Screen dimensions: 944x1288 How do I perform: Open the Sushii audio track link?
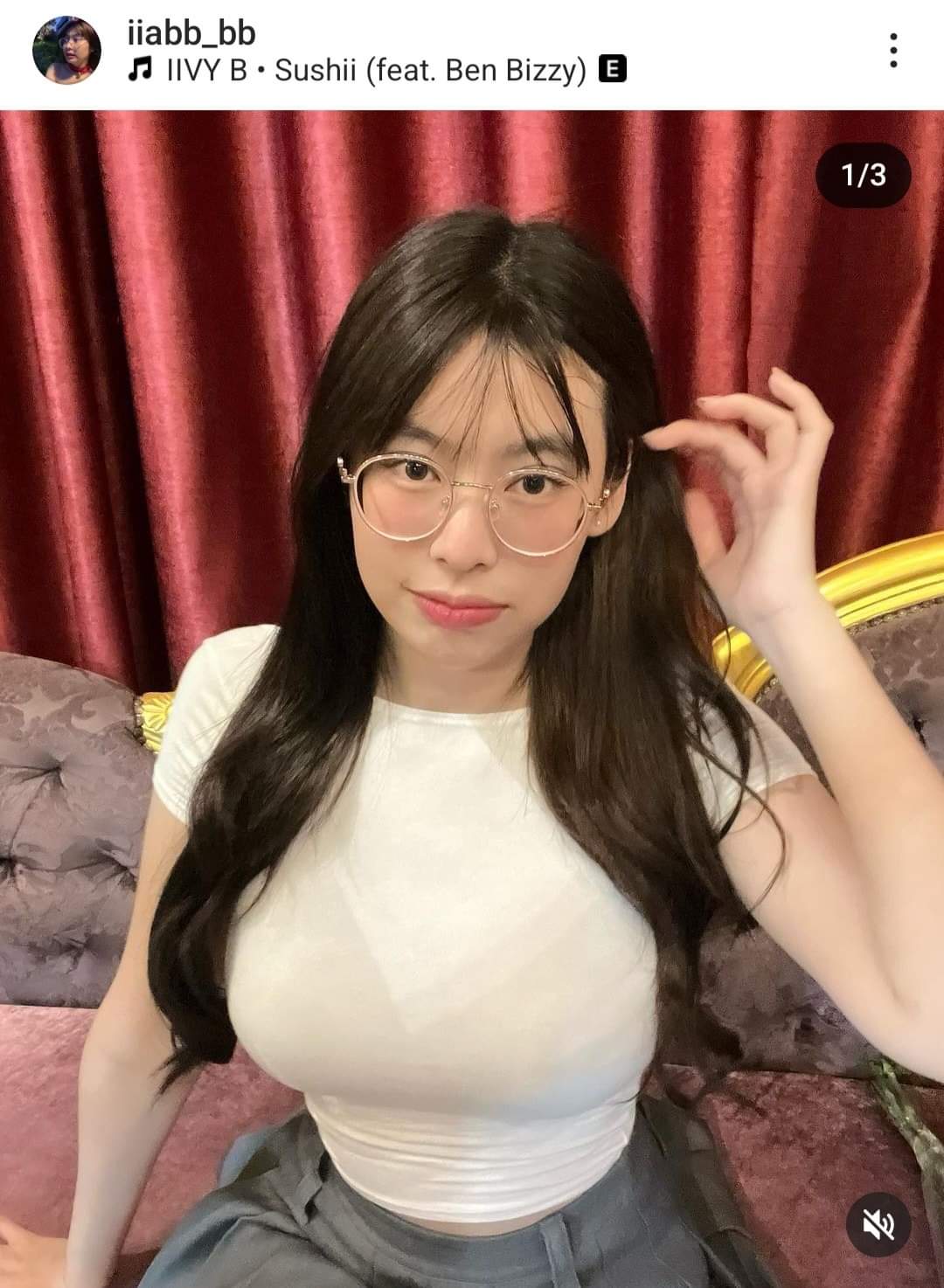pos(376,71)
